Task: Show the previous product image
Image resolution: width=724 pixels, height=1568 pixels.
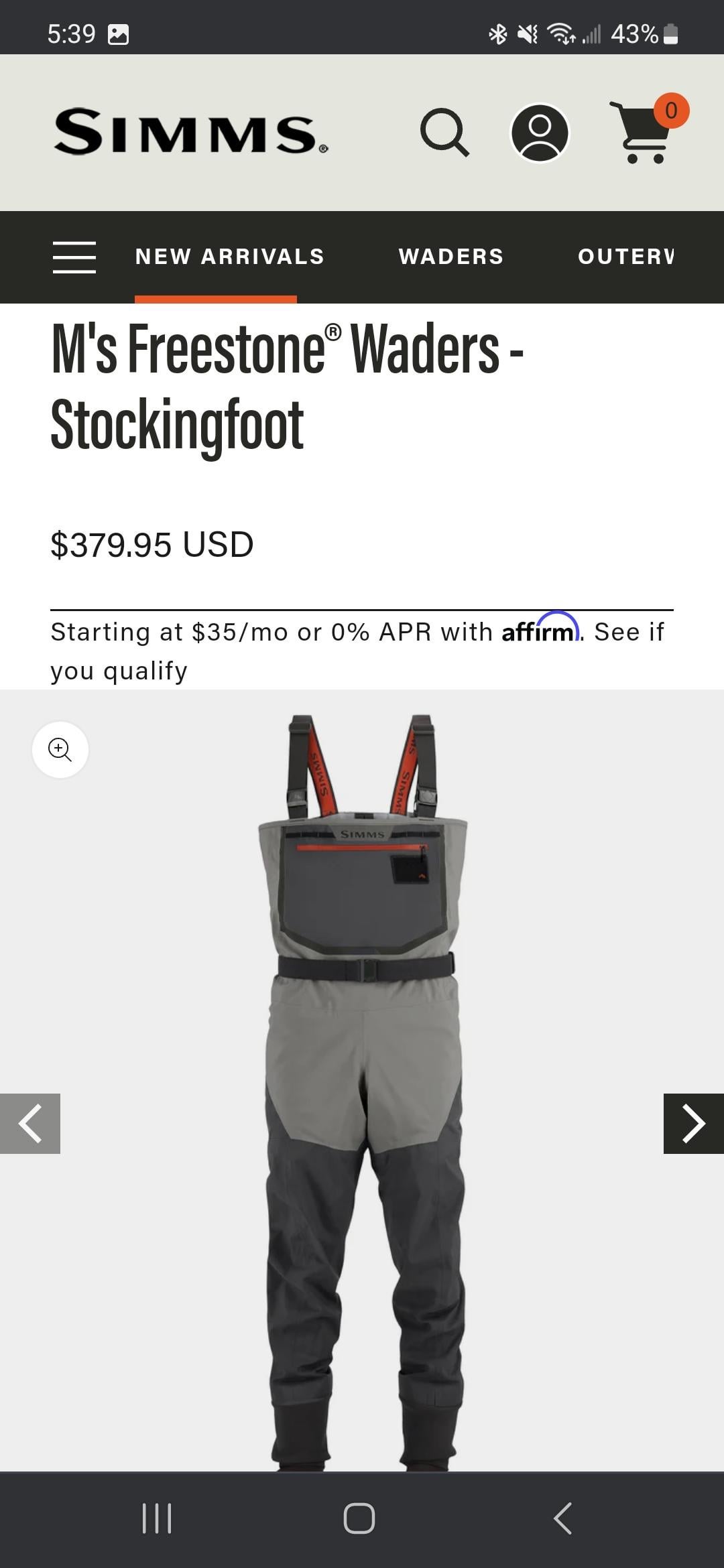Action: (30, 1124)
